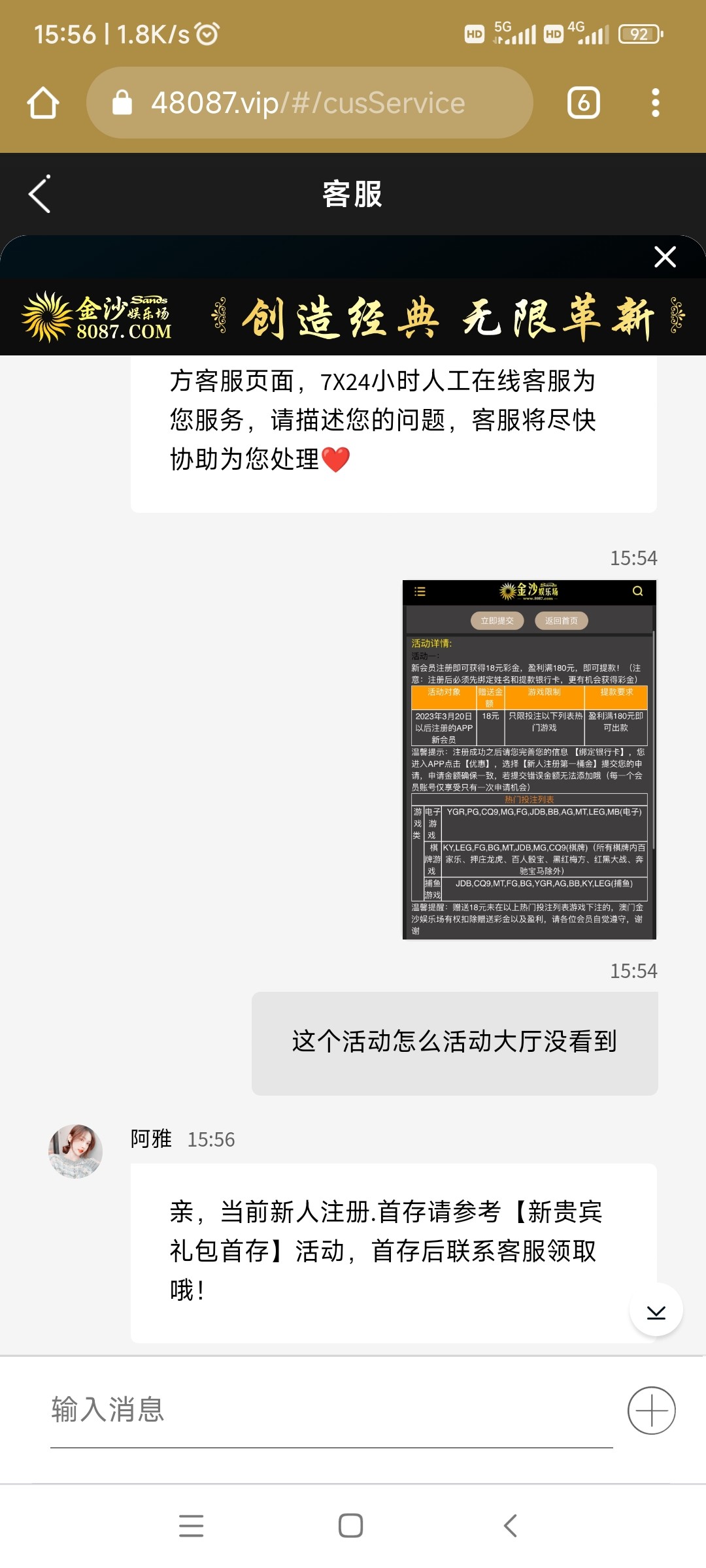Open the browser home page

coord(43,103)
